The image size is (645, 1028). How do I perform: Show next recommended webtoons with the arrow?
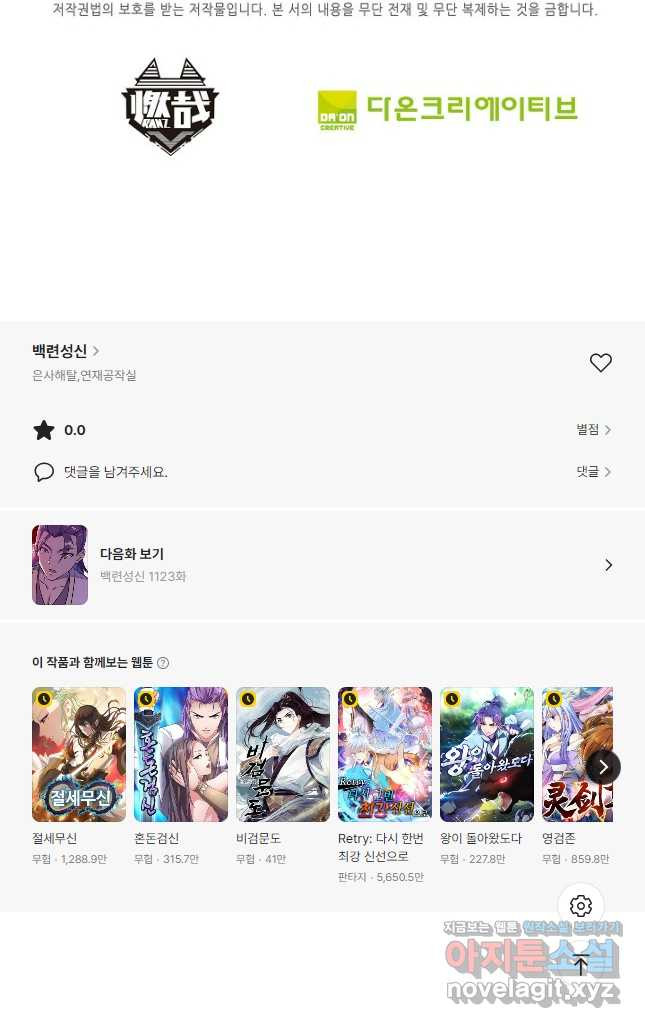tap(603, 767)
